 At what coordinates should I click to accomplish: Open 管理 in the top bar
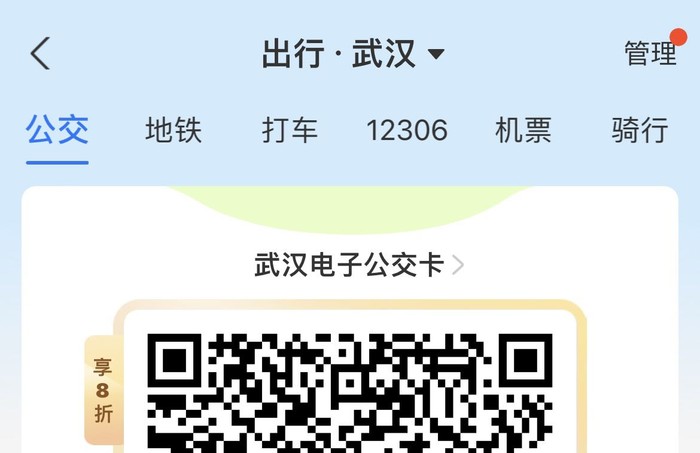650,53
